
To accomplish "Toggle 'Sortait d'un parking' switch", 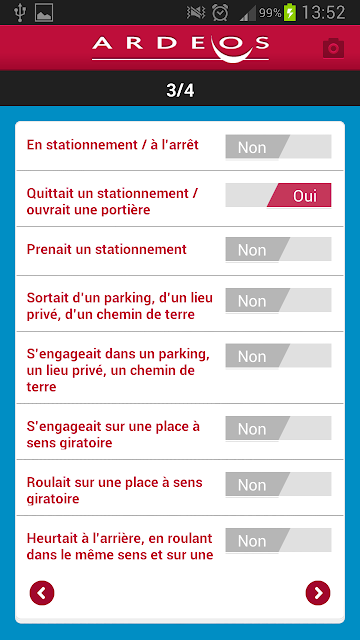I will pos(278,300).
